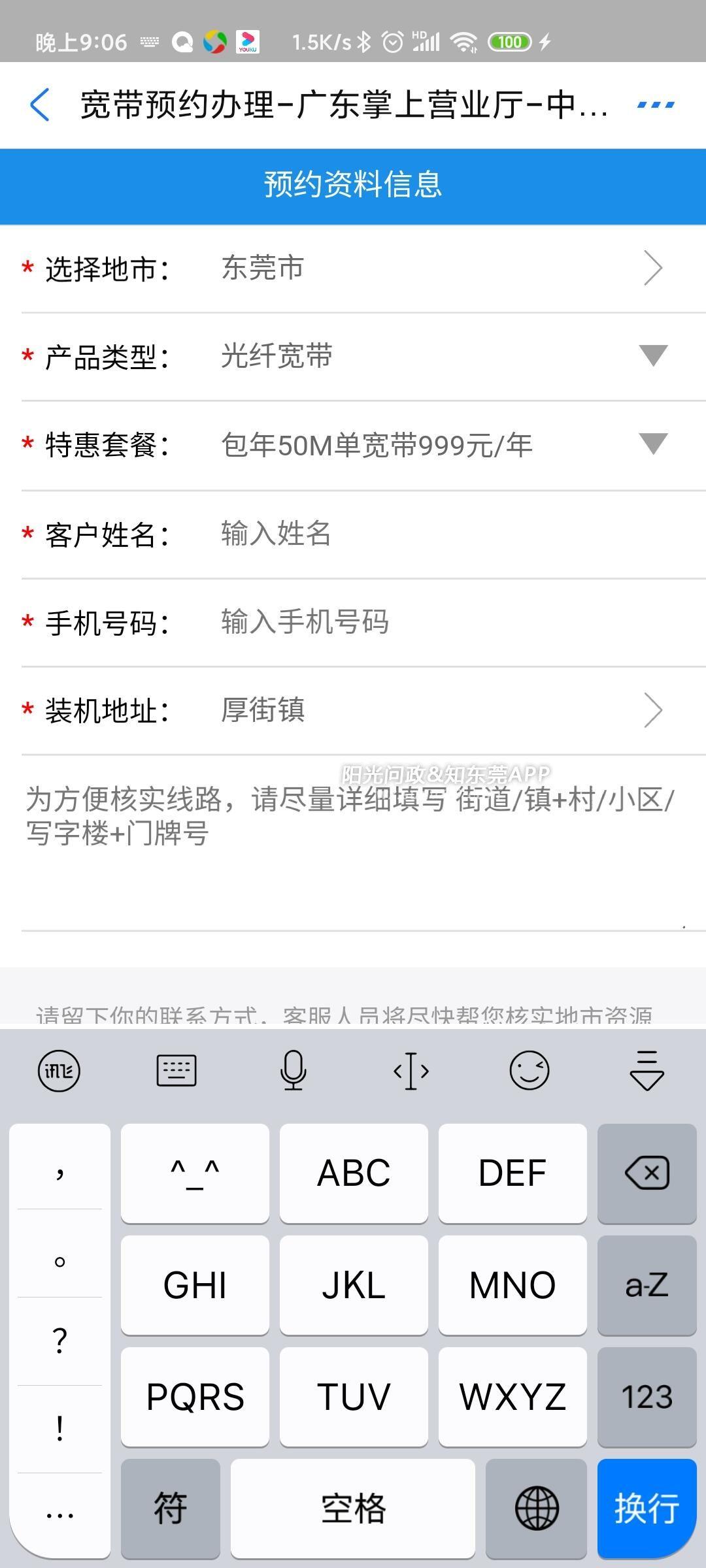
Task: Switch the keyboard to 123 numbers
Action: pyautogui.click(x=647, y=1397)
